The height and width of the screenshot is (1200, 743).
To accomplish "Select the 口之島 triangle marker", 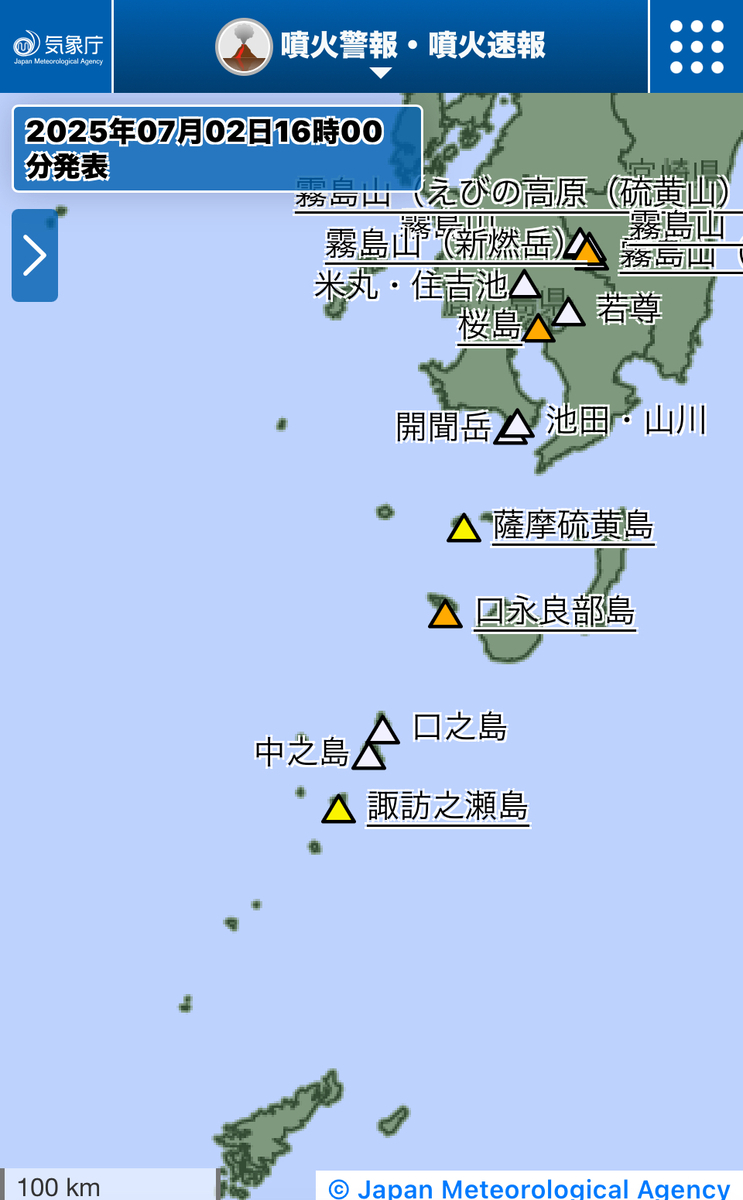I will click(x=383, y=730).
